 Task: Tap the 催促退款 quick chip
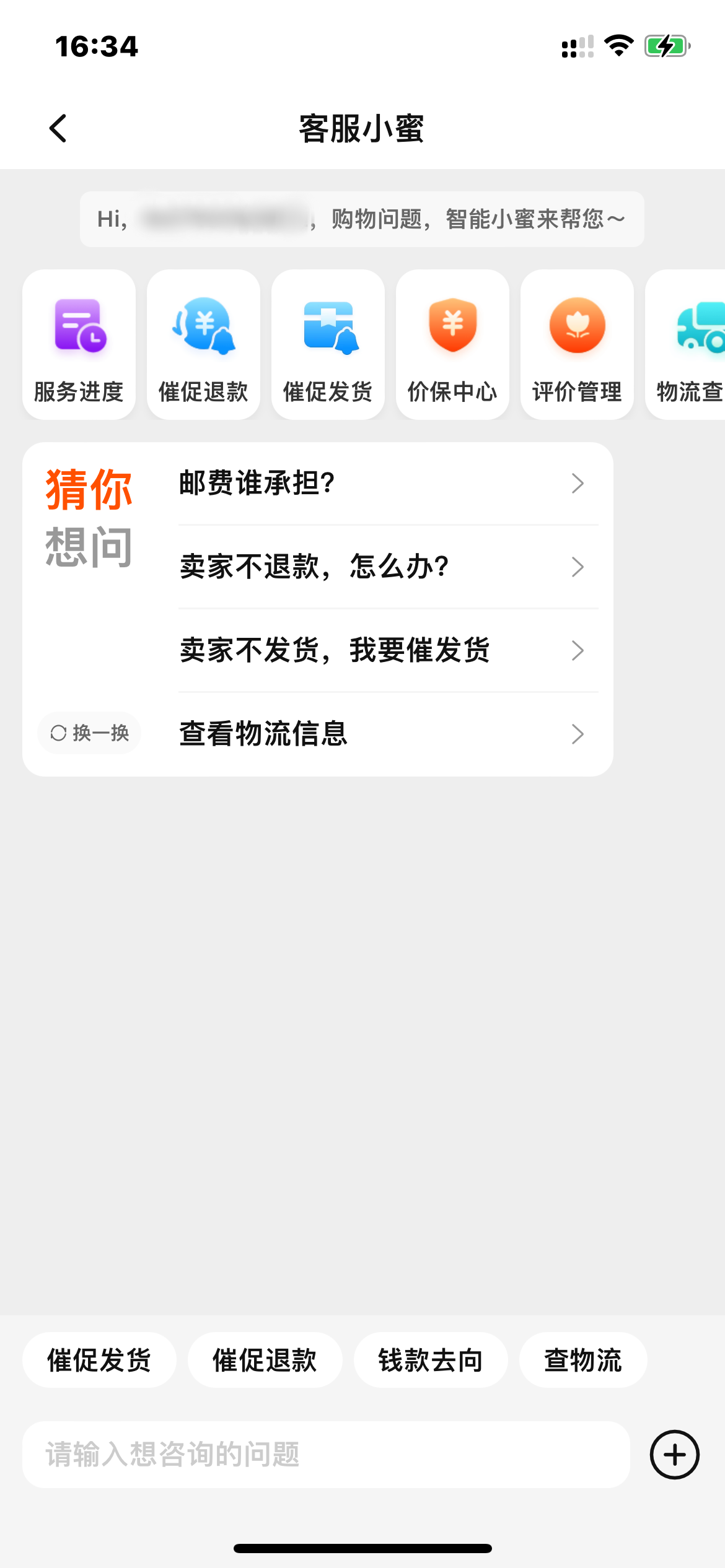pos(265,1359)
